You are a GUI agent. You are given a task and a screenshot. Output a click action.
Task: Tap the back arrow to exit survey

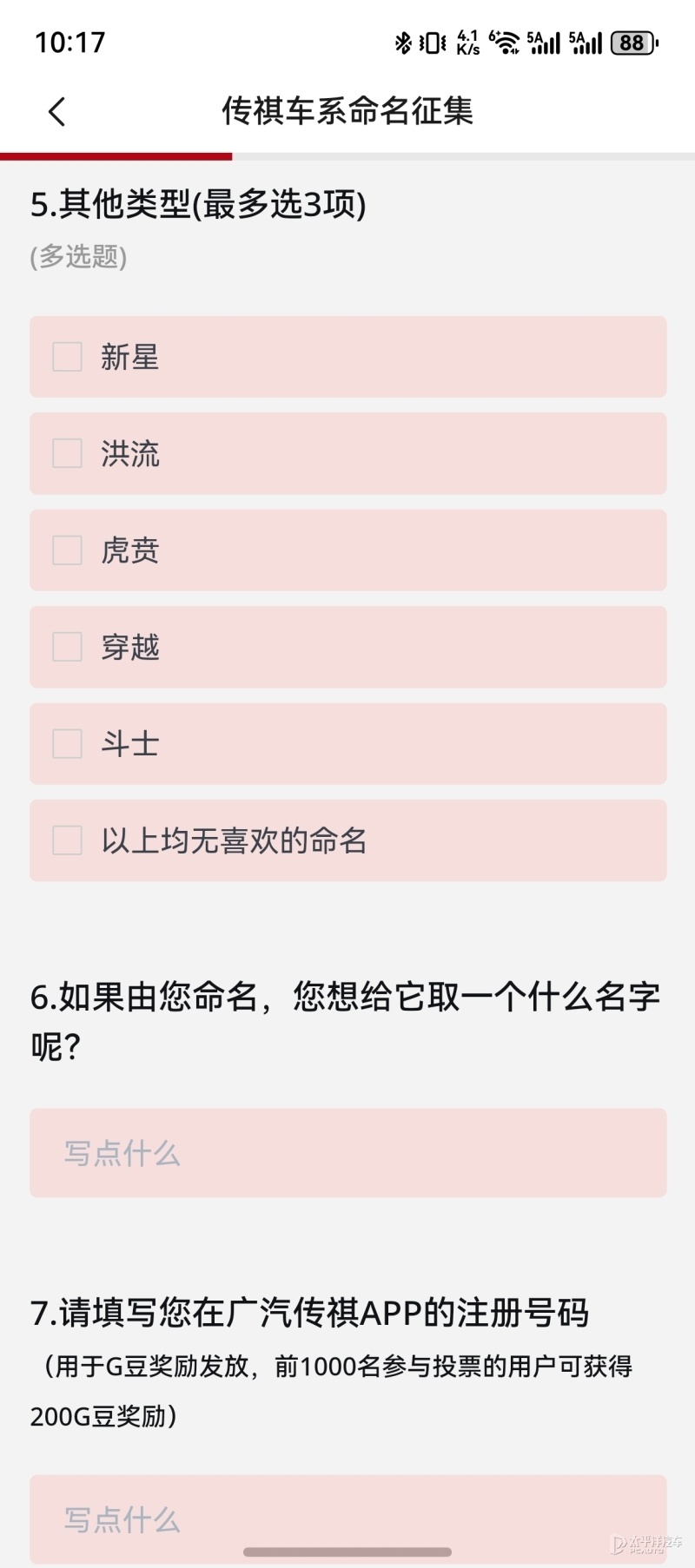pos(56,112)
